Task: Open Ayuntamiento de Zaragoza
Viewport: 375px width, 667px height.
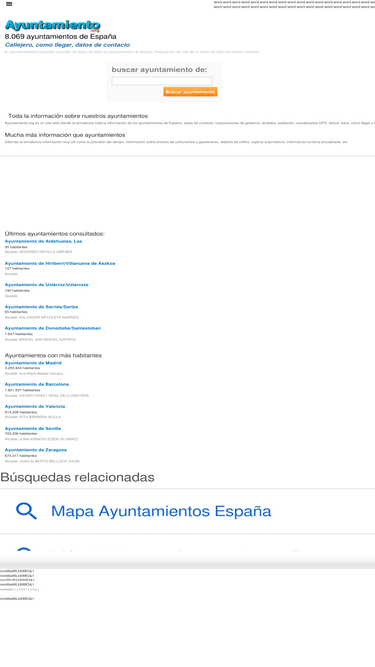Action: point(36,450)
